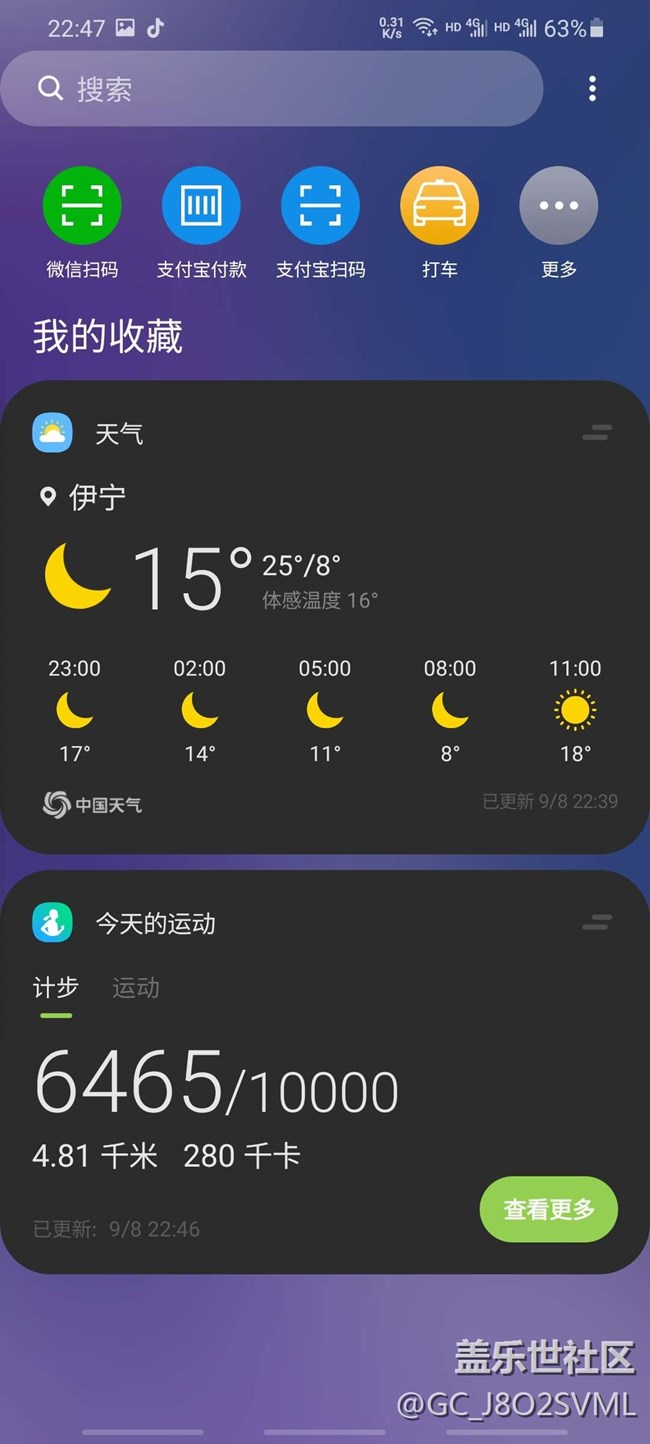Tap the handle icon on the 天气 card
650x1444 pixels.
(x=597, y=433)
